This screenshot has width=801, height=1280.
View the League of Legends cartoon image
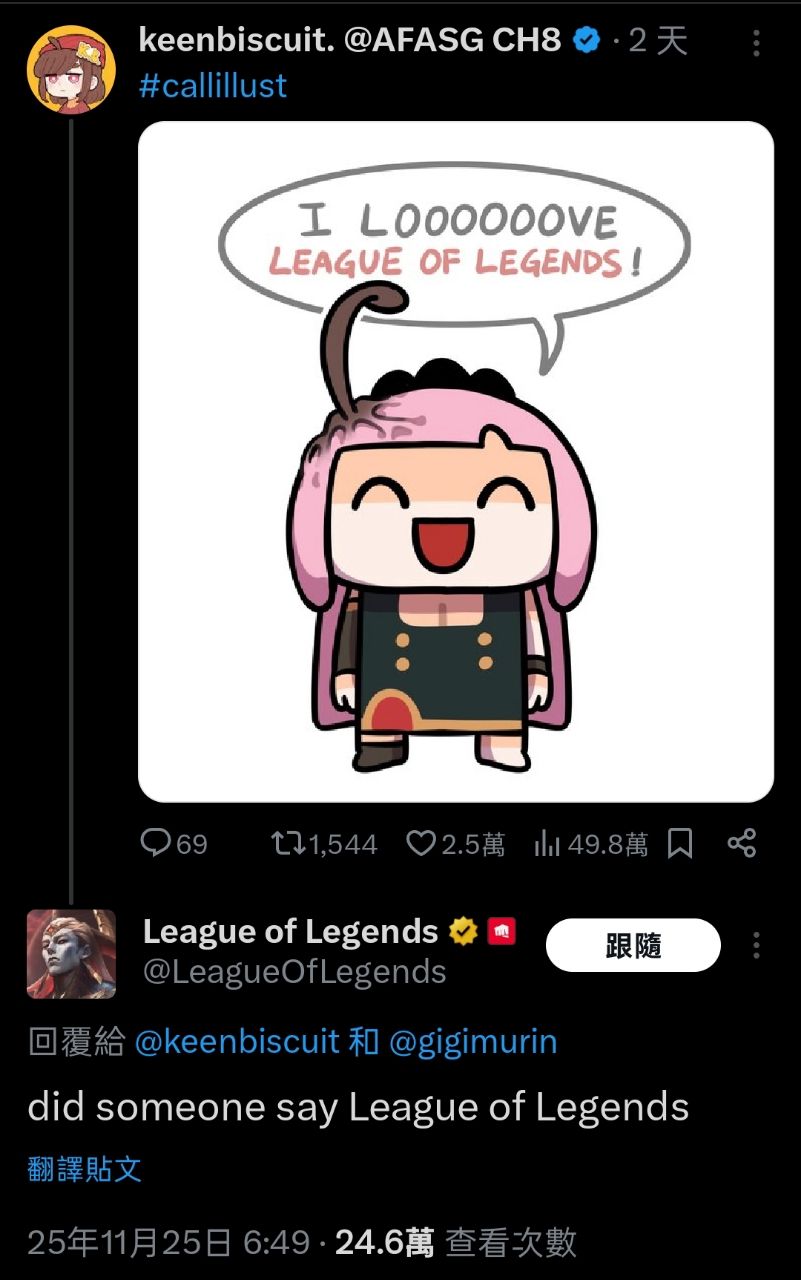click(455, 461)
